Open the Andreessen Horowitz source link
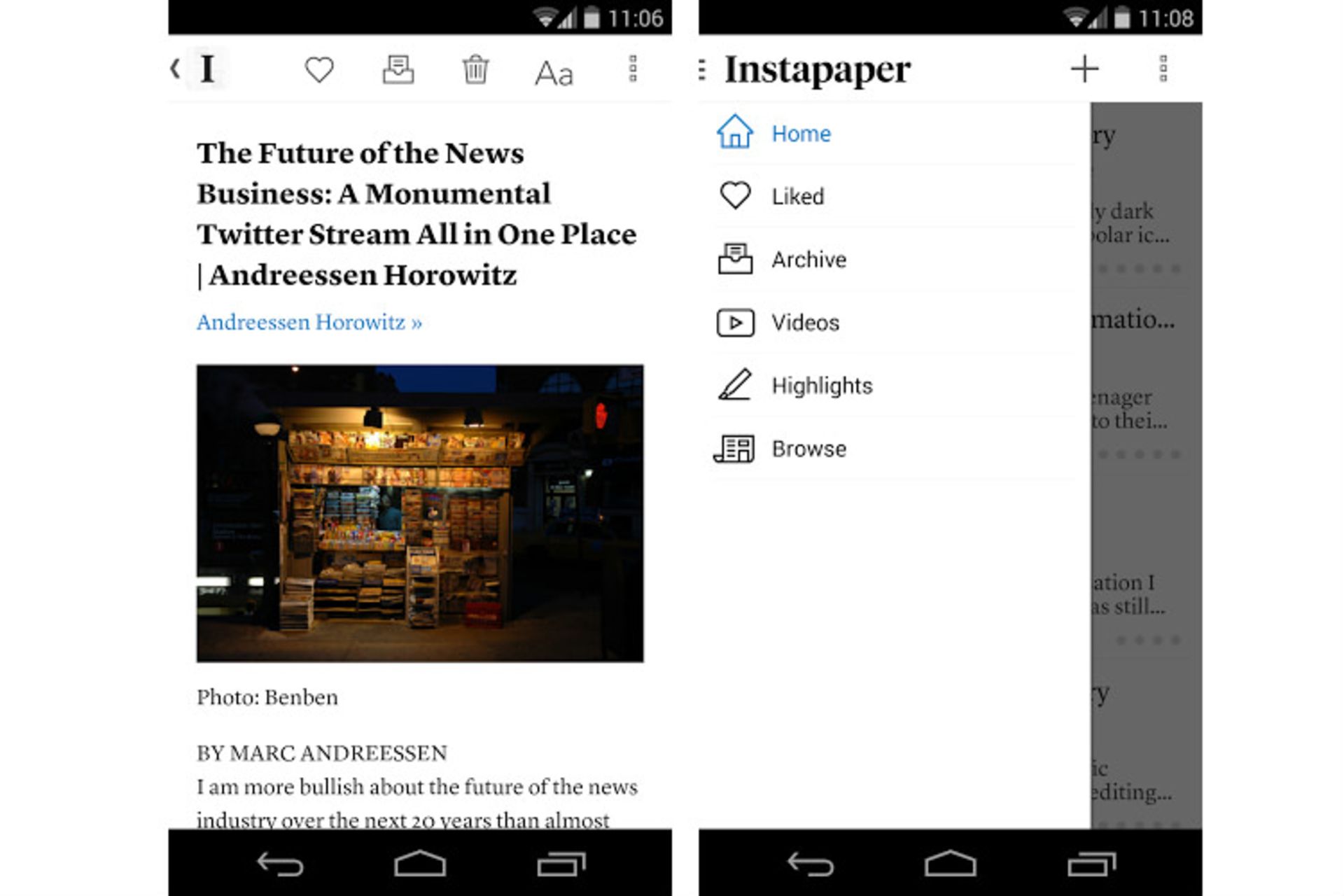 click(x=309, y=323)
